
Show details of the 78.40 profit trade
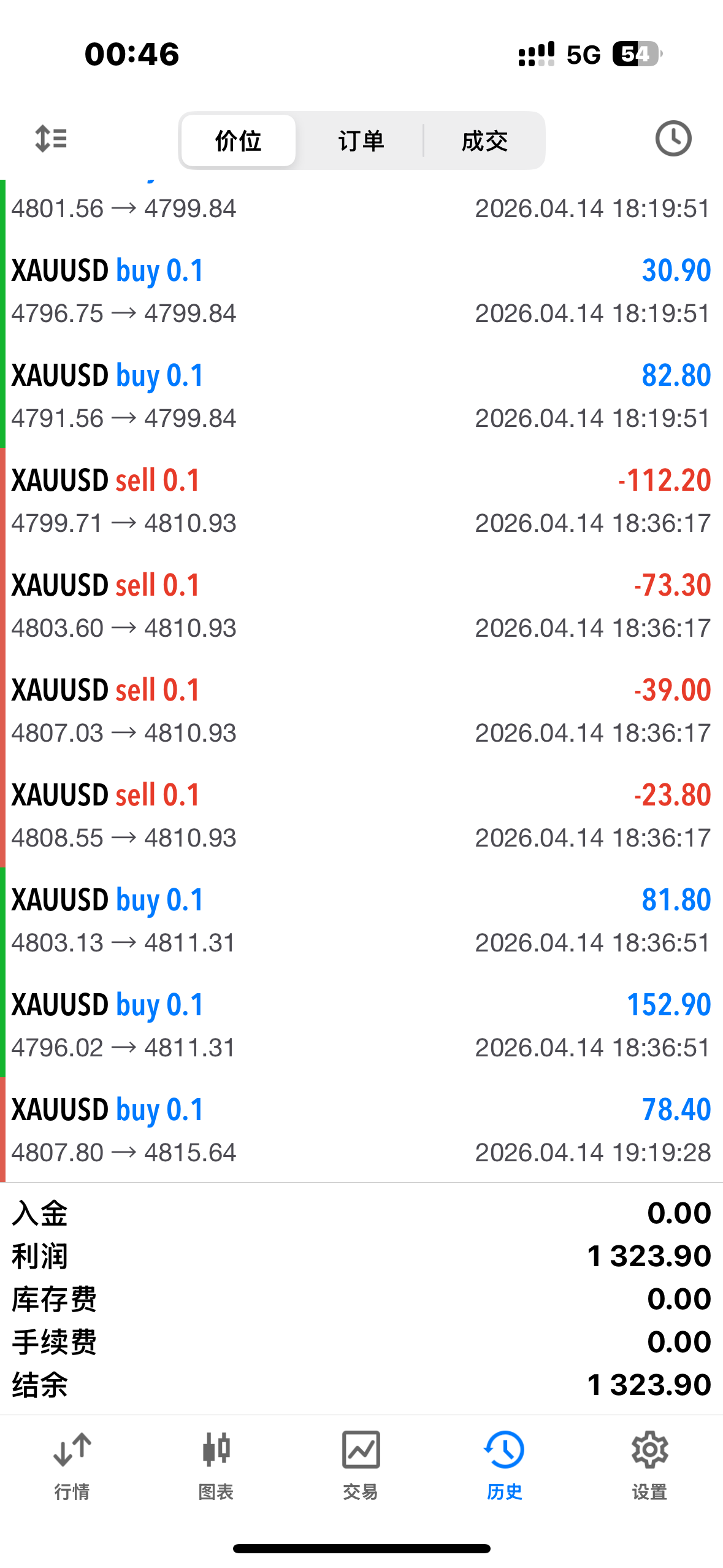pos(361,1130)
